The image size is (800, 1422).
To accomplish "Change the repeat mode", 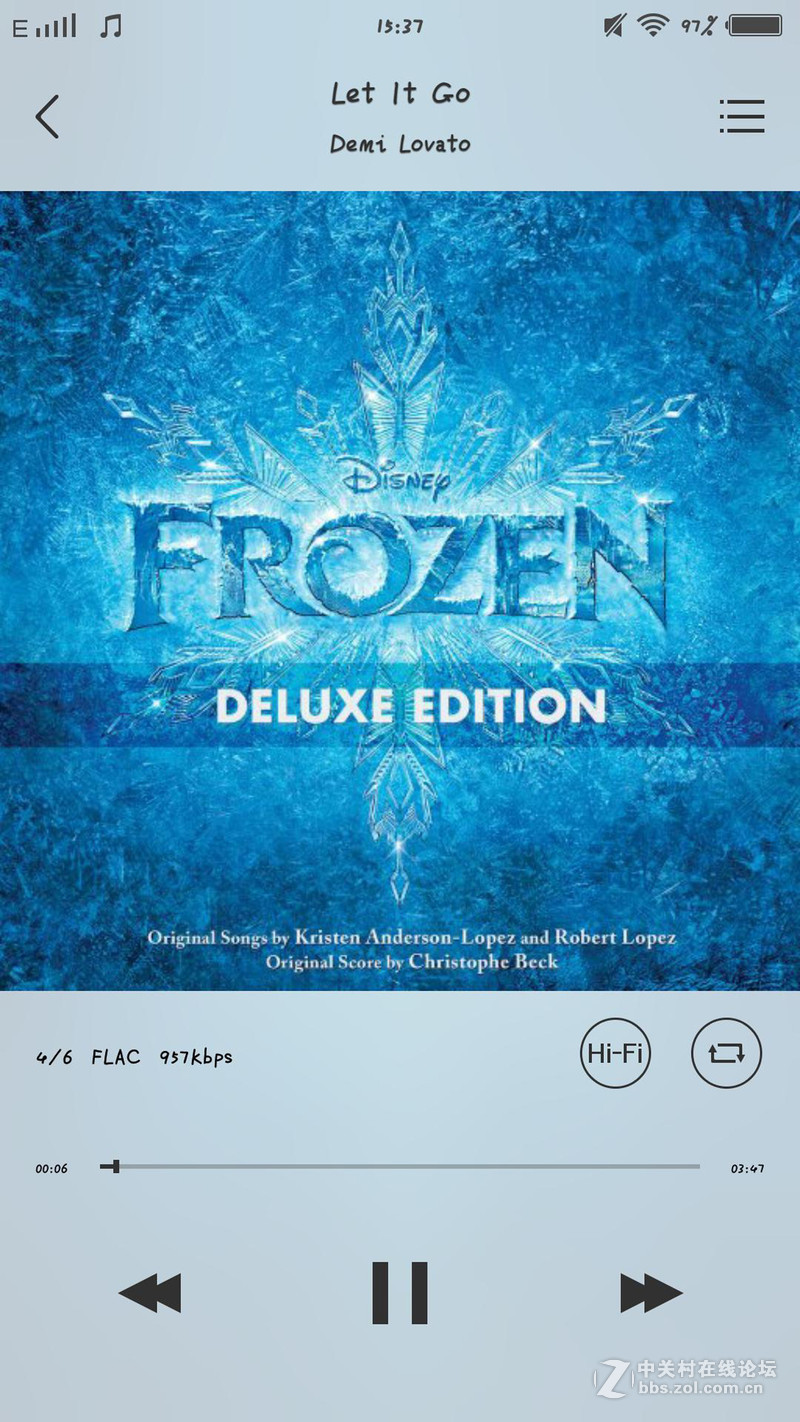I will point(726,1053).
